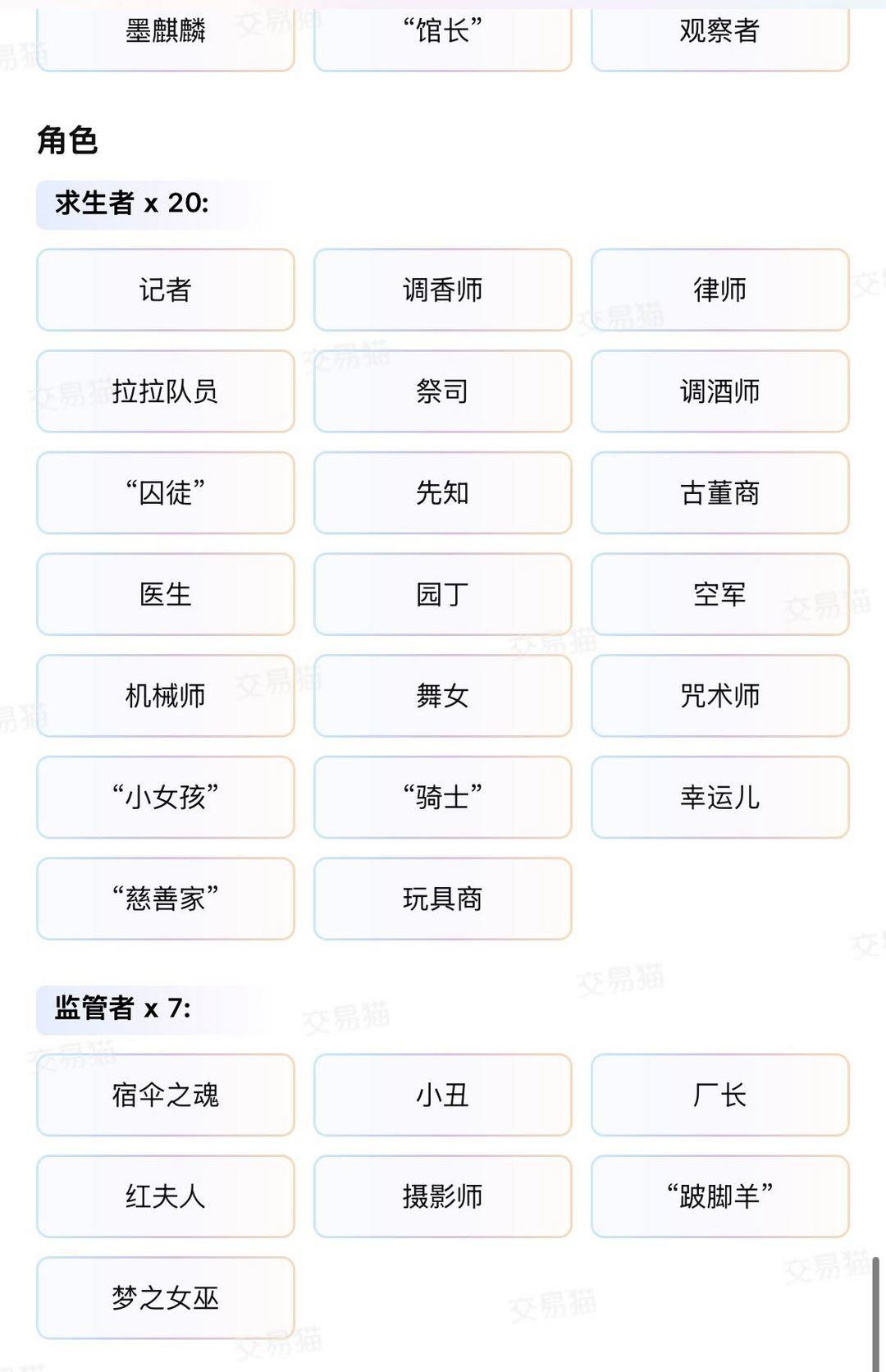Open the "囚徒" chip

pyautogui.click(x=165, y=492)
